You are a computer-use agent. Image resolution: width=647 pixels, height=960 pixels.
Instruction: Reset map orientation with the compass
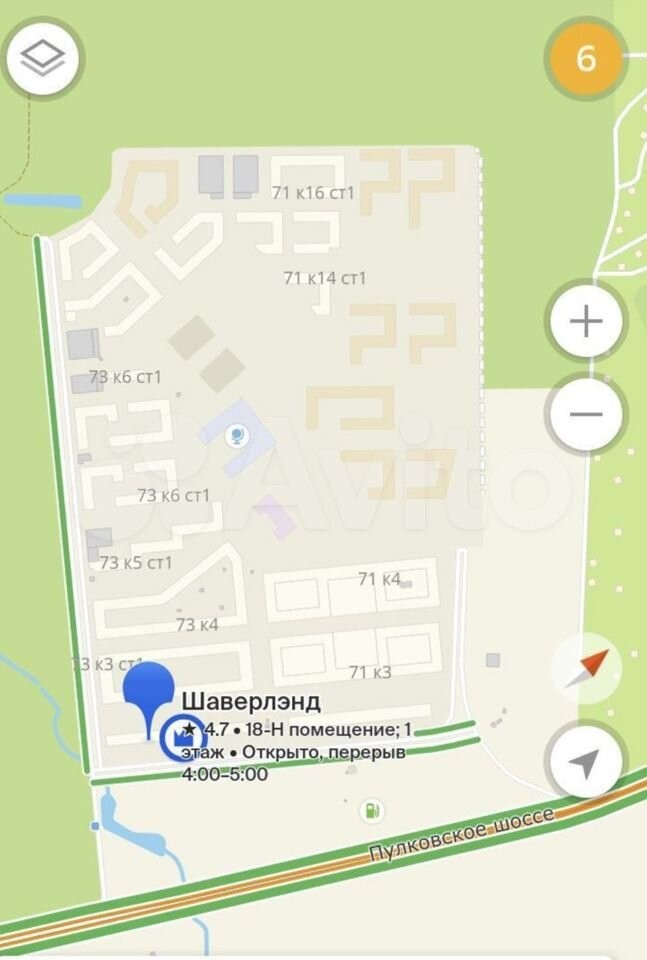coord(586,668)
